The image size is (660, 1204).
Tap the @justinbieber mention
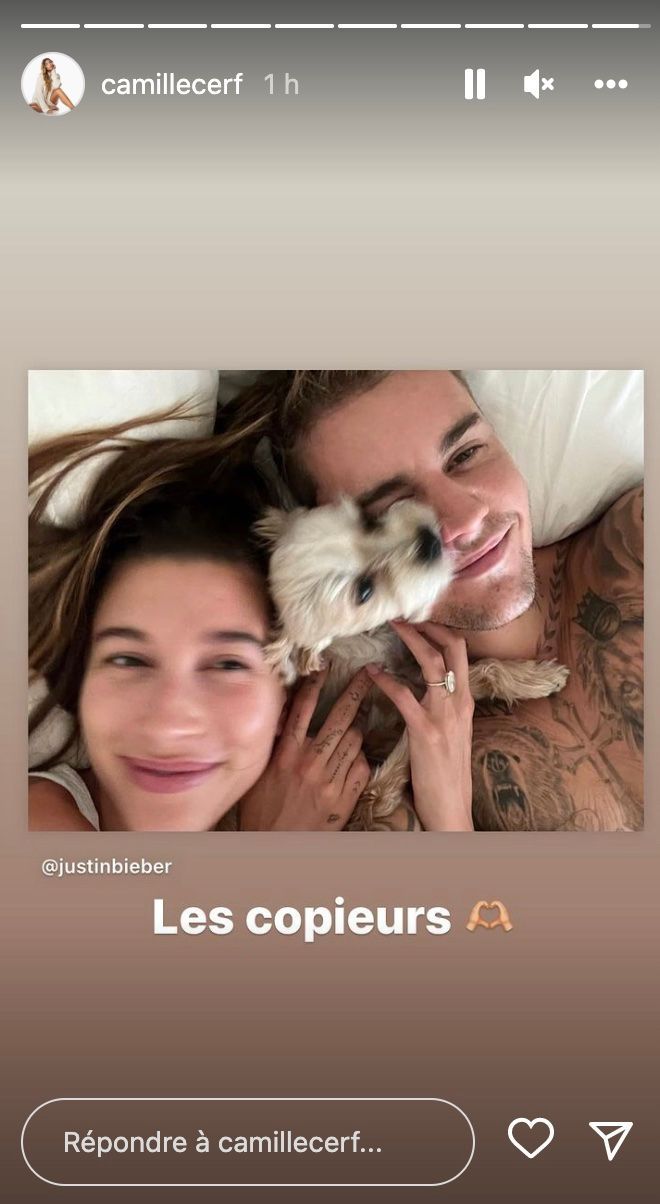106,867
